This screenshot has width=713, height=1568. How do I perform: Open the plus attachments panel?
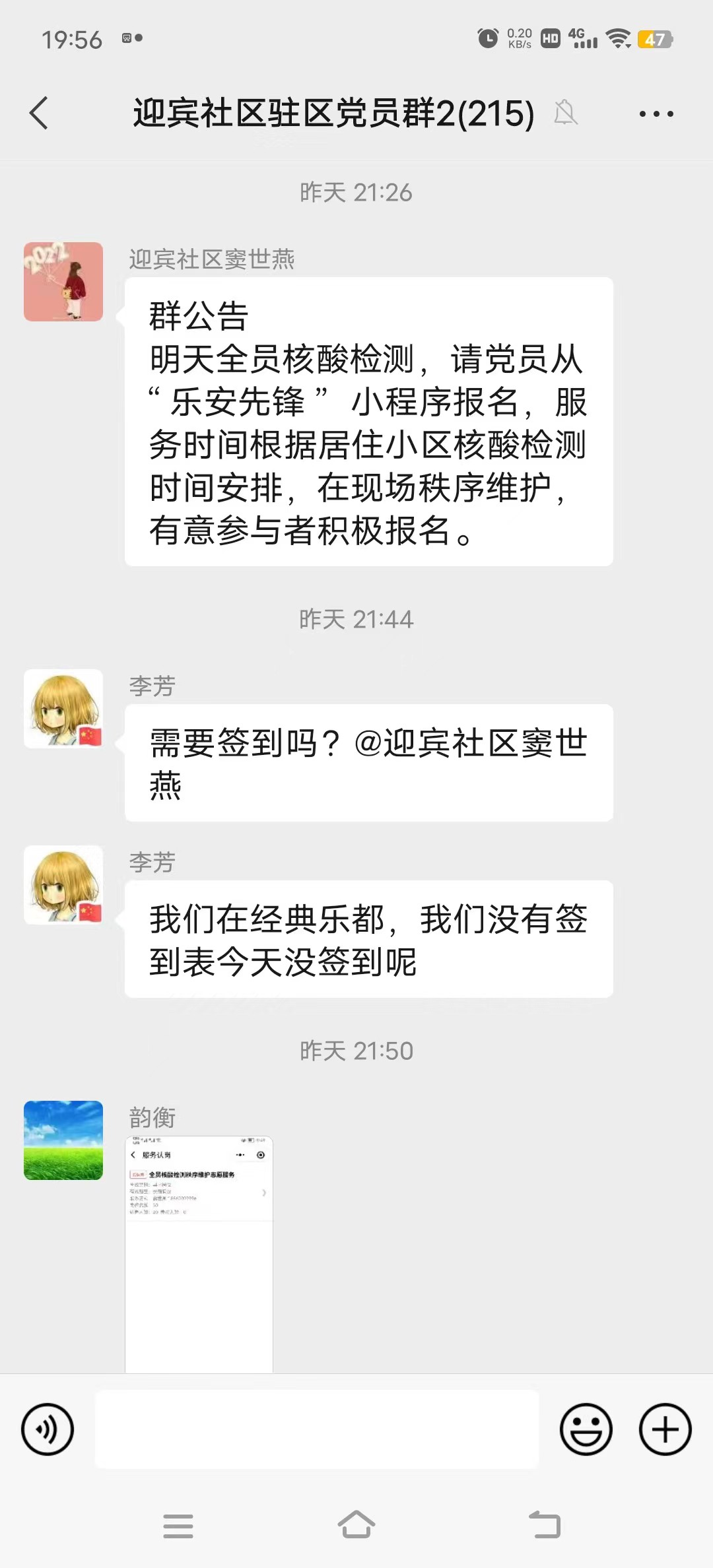click(x=665, y=1429)
